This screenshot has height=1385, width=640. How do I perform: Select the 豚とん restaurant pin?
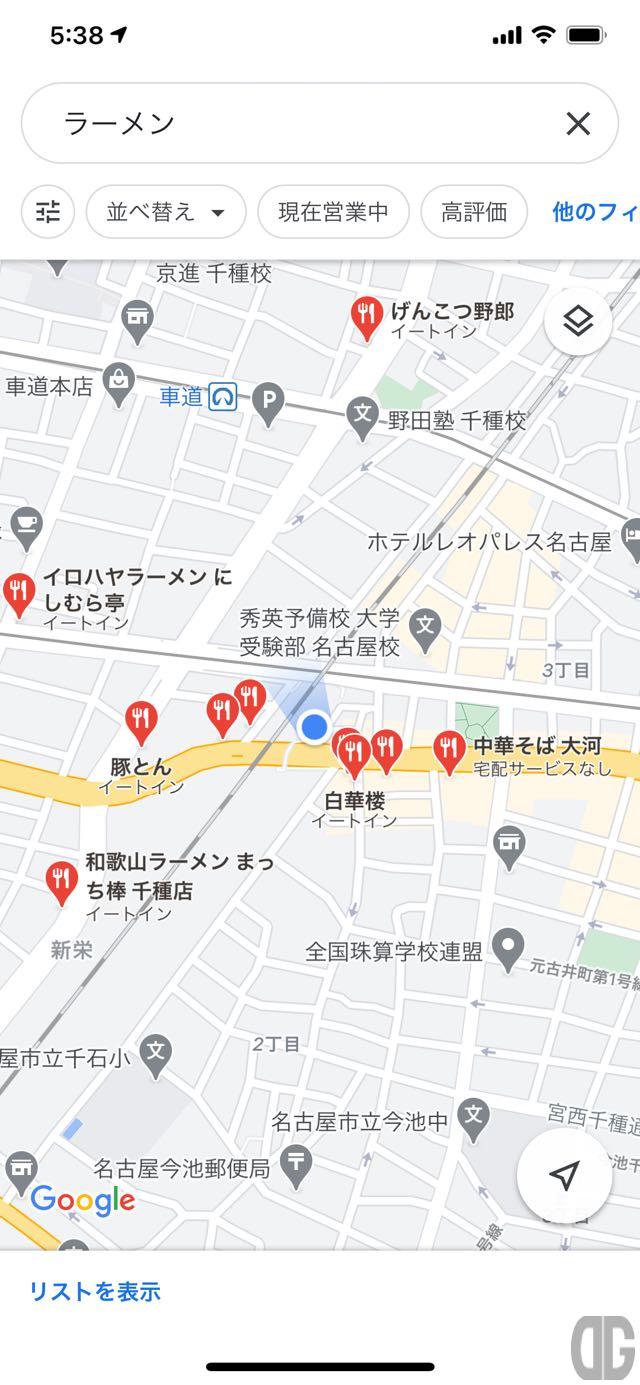(141, 720)
